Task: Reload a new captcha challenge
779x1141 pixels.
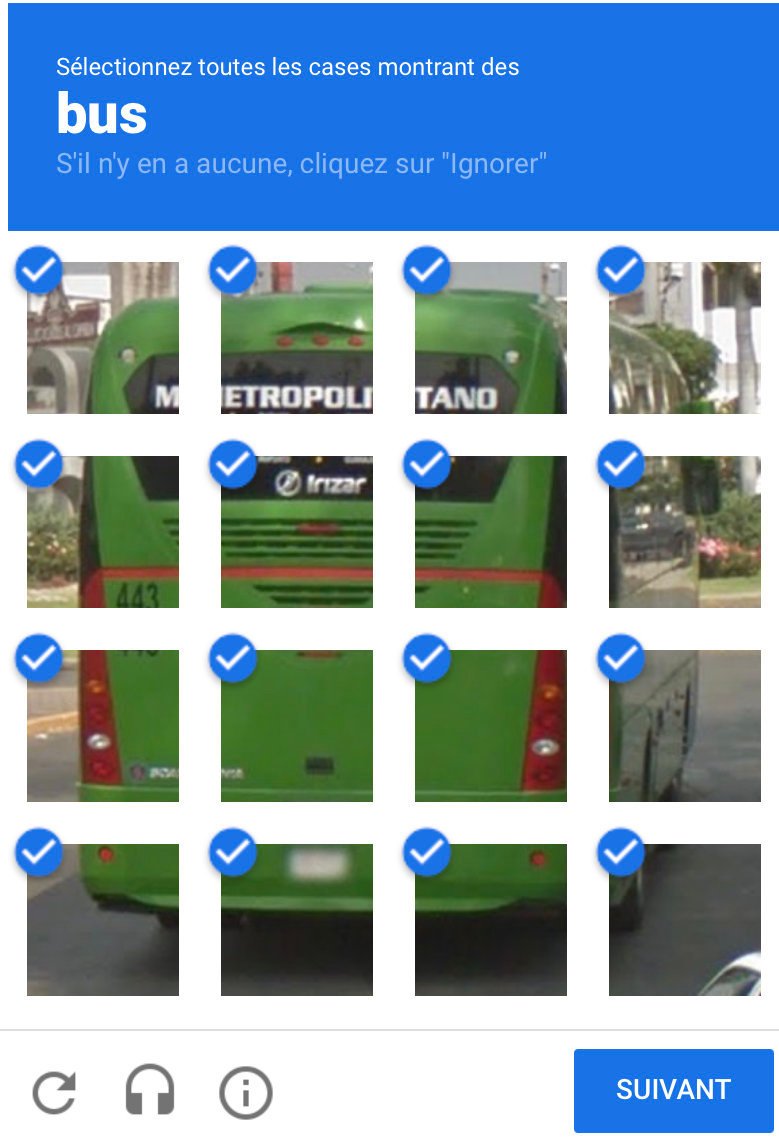Action: [x=54, y=1091]
